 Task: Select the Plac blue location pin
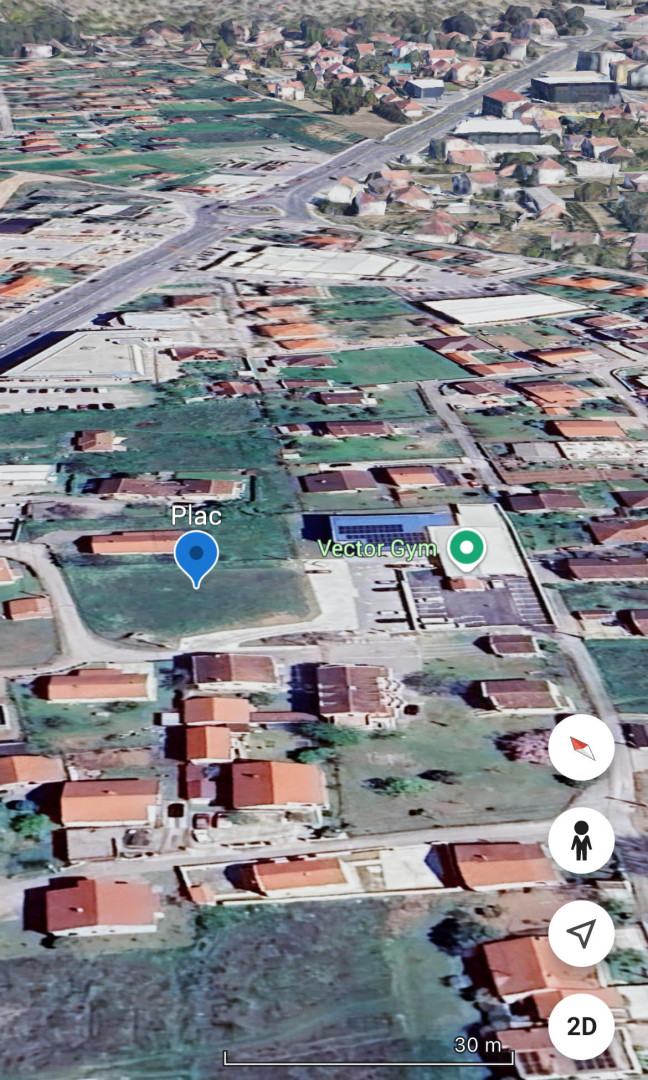coord(196,556)
